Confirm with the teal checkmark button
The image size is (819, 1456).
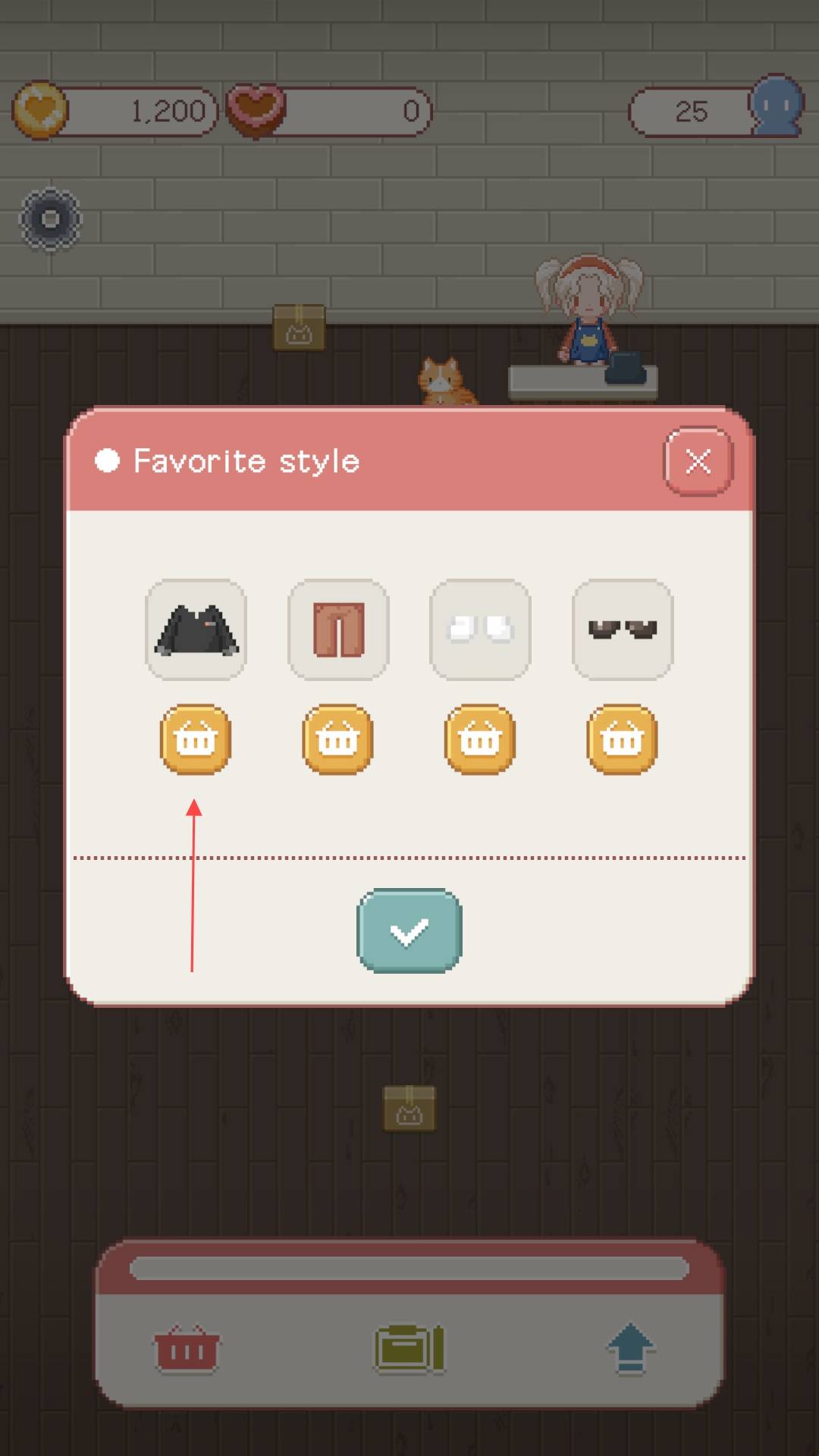tap(409, 930)
